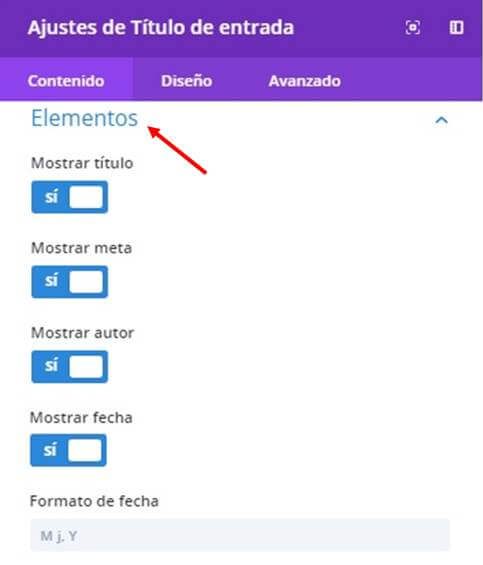Toggle the Mostrar título switch
Screen dimensions: 483x565
[x=70, y=197]
